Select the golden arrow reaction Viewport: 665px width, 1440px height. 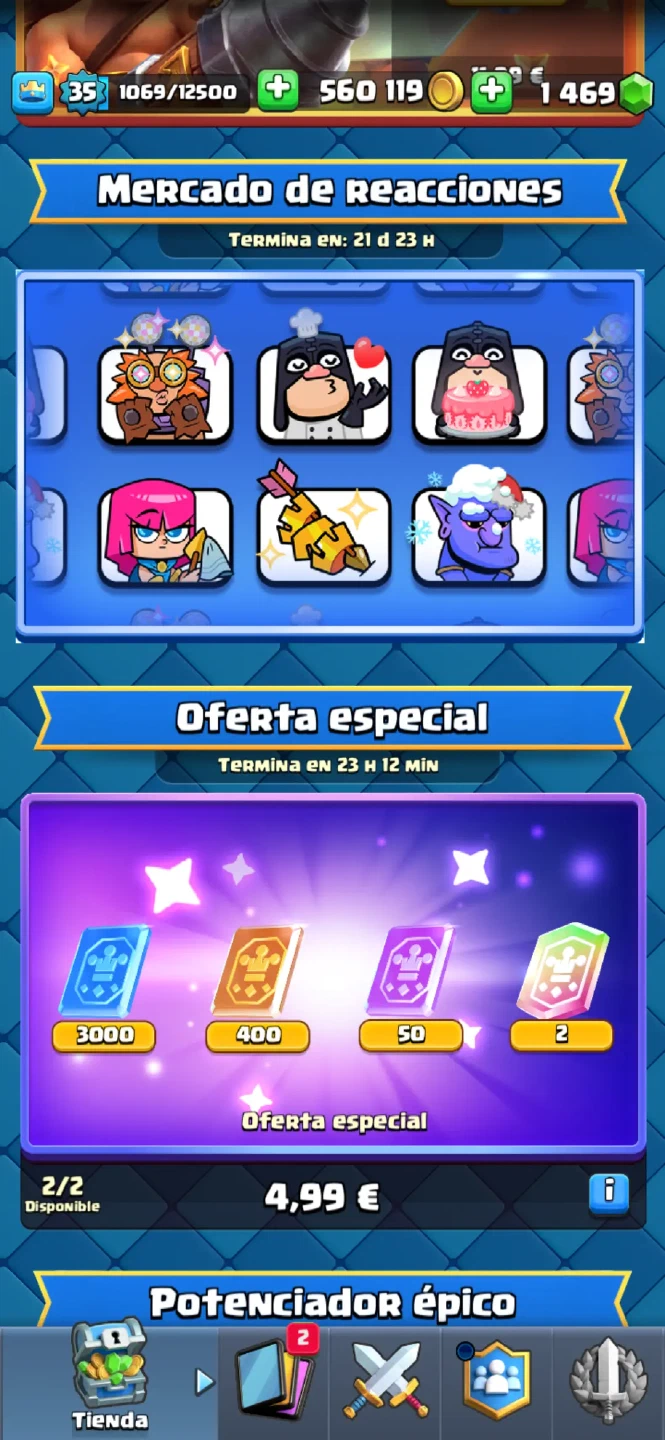pos(322,534)
